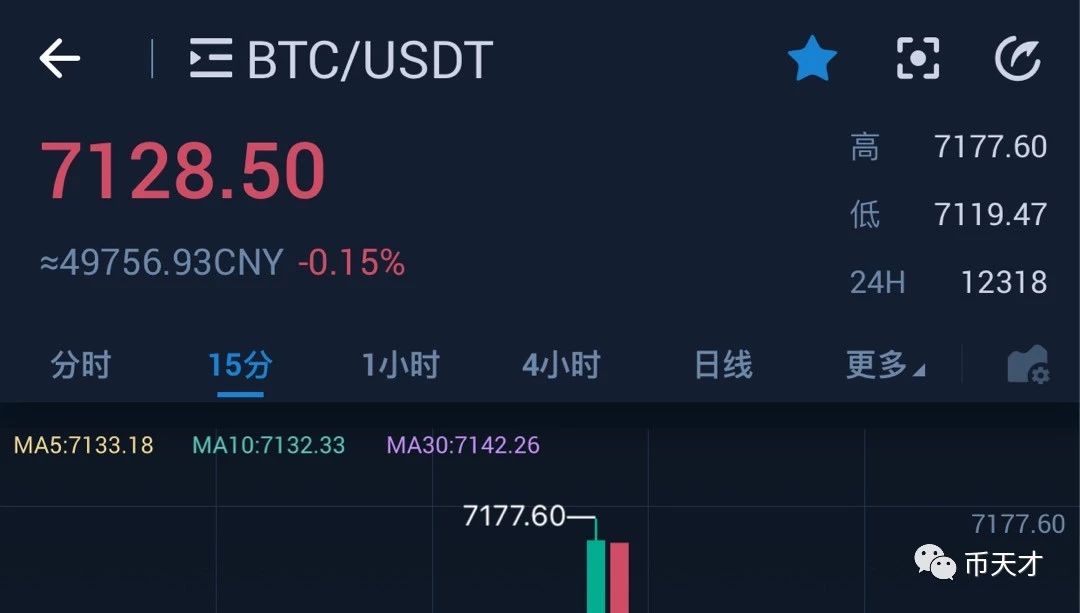Open the BTC/USDT pair switcher
The width and height of the screenshot is (1080, 613).
coord(342,59)
